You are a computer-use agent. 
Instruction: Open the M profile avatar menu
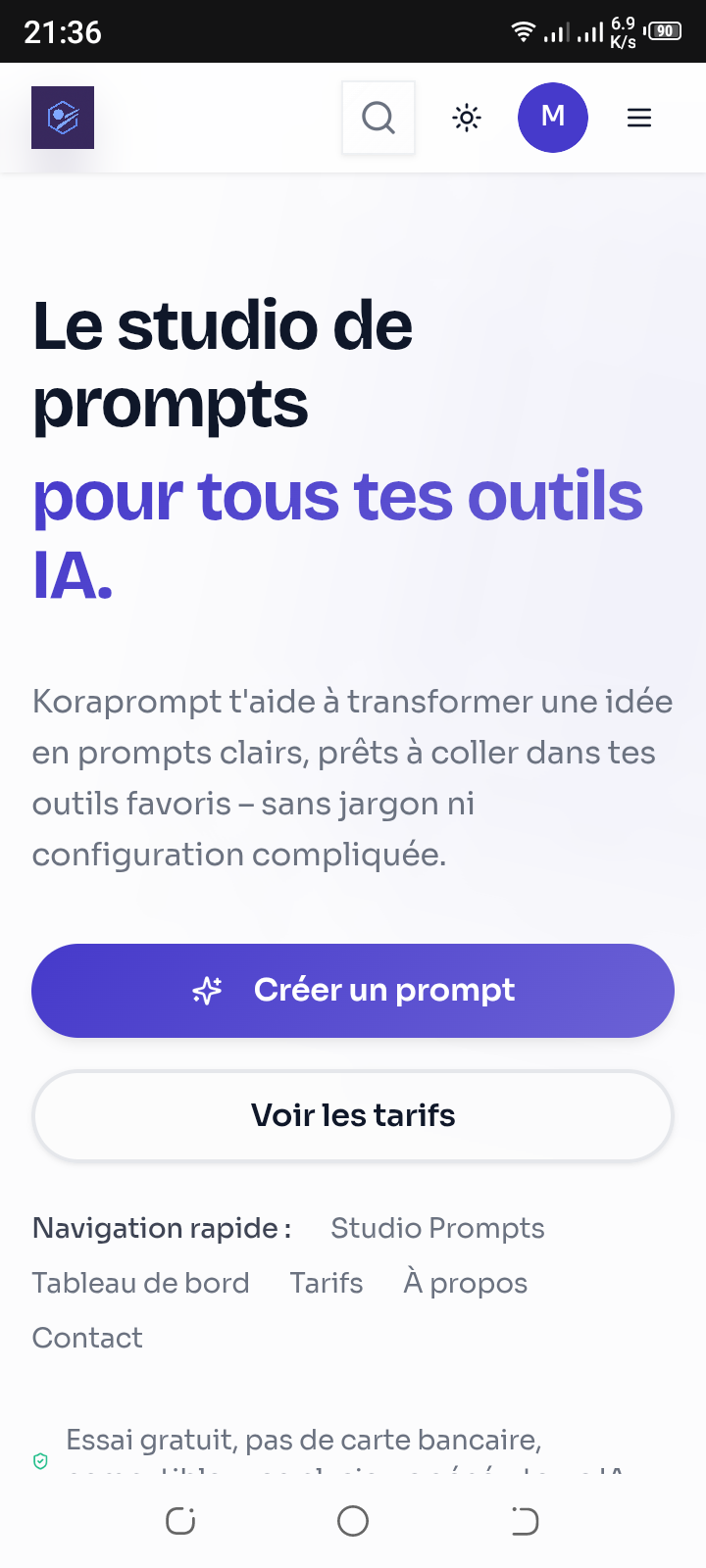pyautogui.click(x=553, y=117)
